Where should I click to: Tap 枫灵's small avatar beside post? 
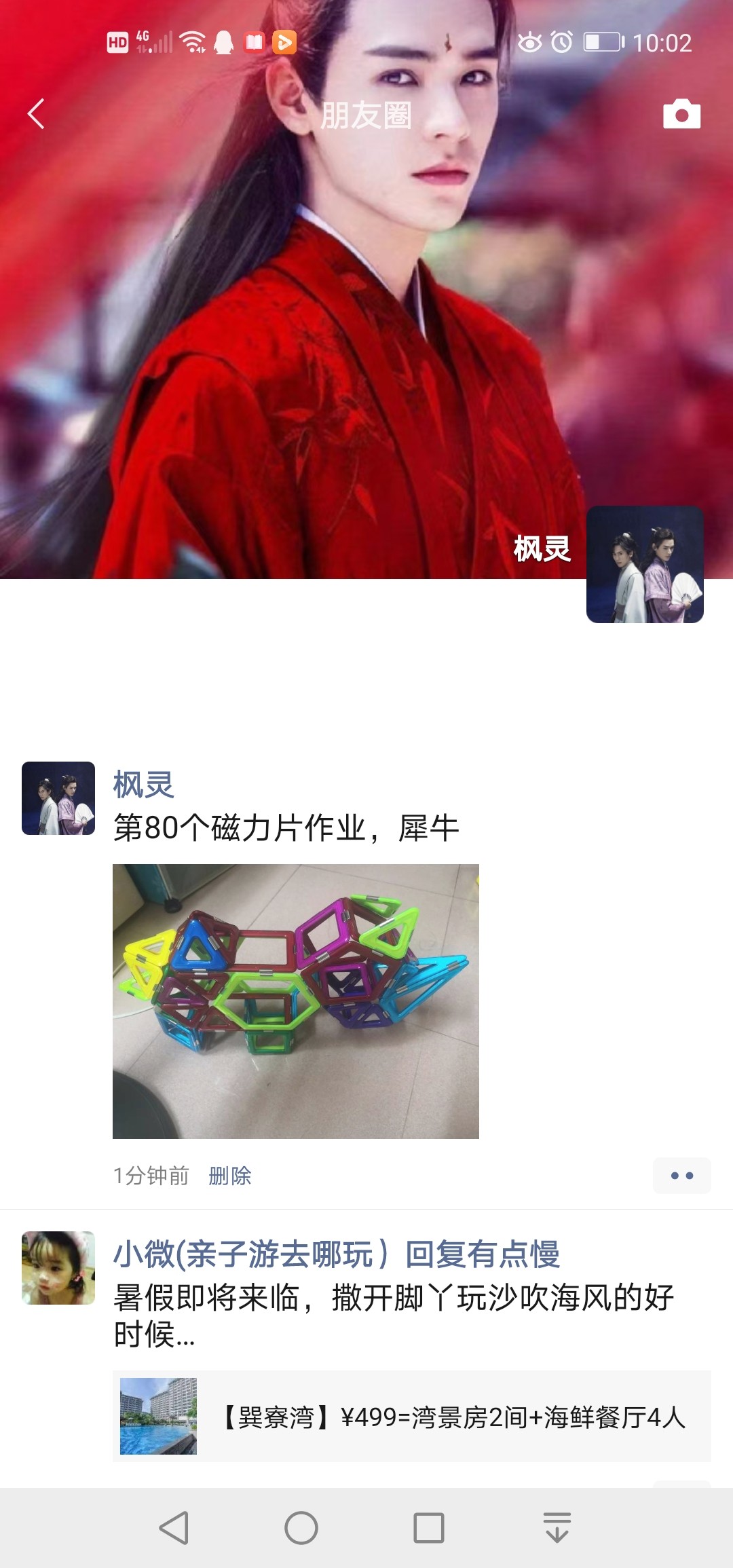[58, 798]
